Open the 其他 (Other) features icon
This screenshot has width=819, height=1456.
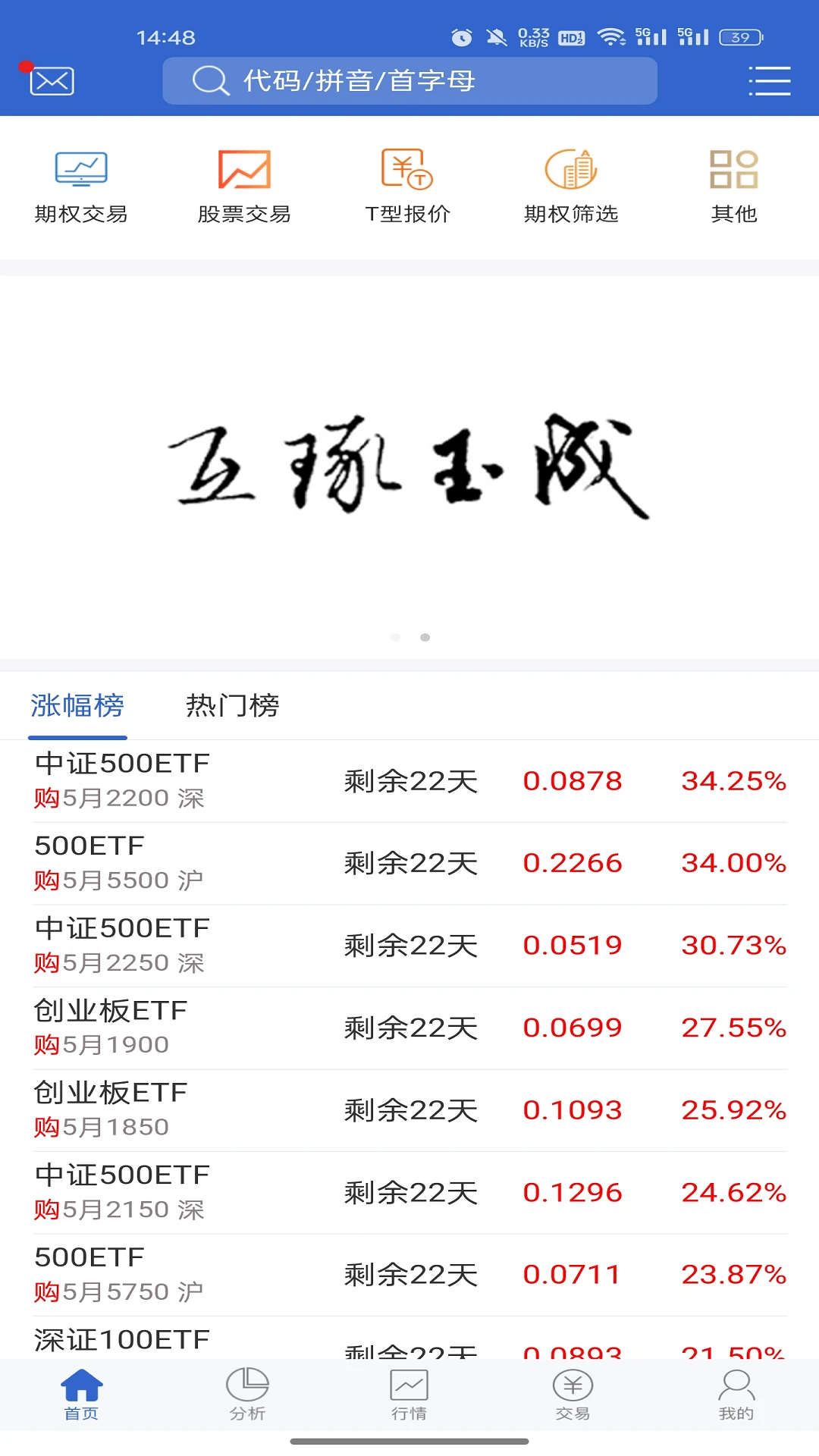click(734, 184)
